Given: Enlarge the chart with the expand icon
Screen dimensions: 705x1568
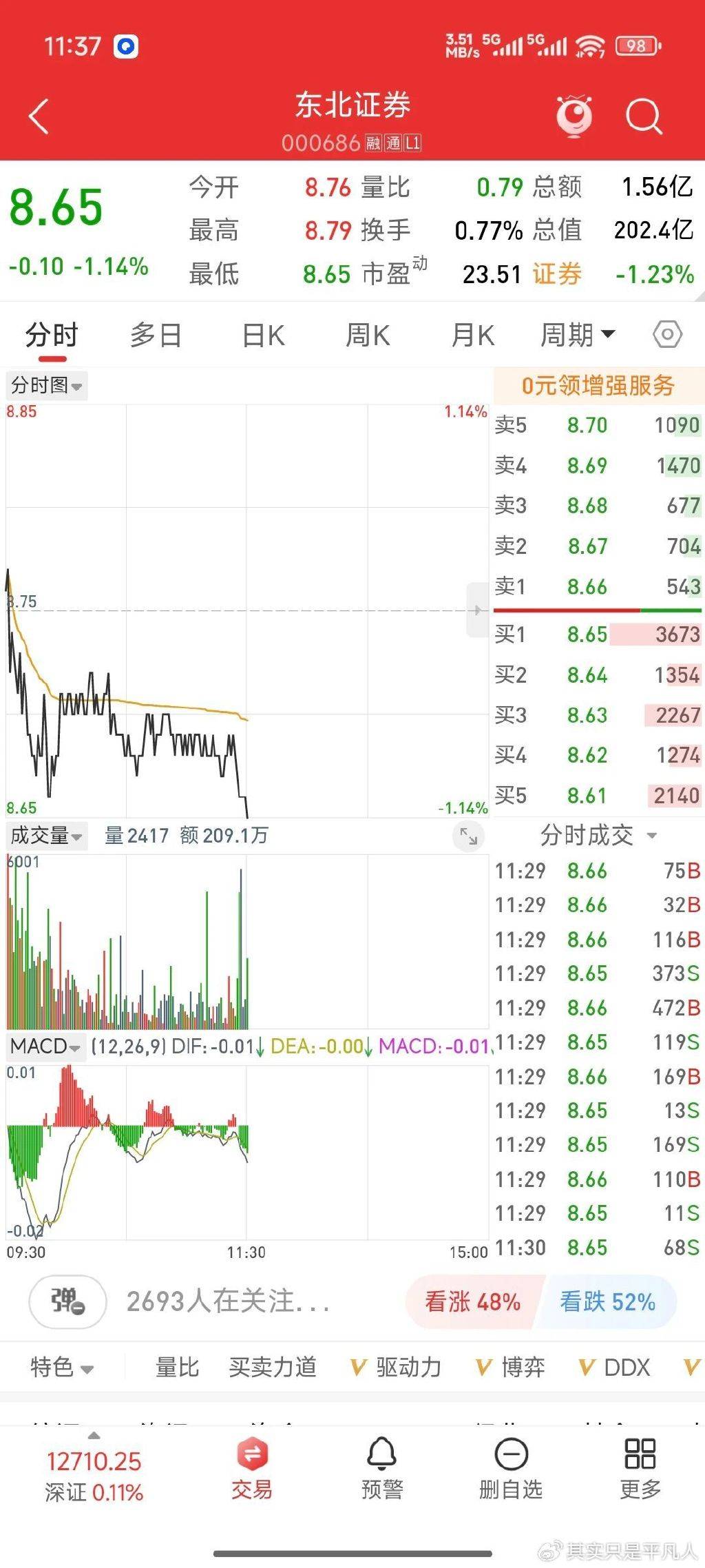Looking at the screenshot, I should (x=469, y=836).
